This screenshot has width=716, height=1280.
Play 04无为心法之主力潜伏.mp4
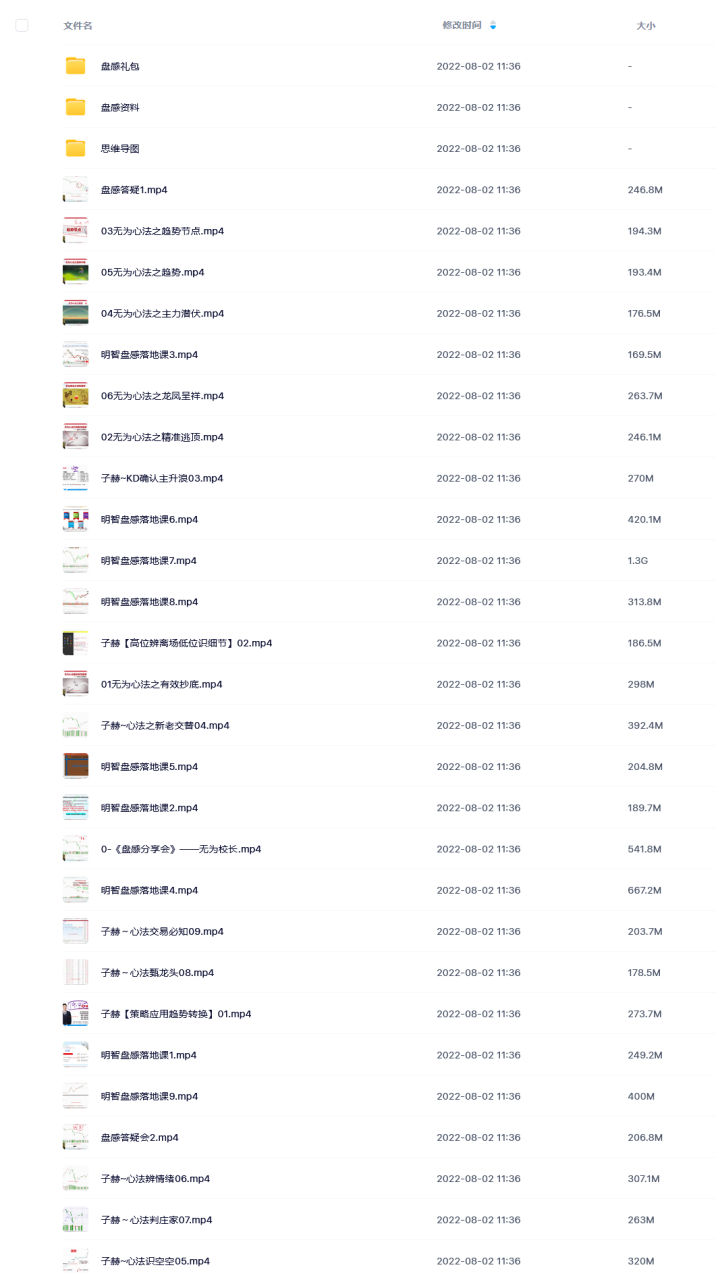tap(162, 313)
